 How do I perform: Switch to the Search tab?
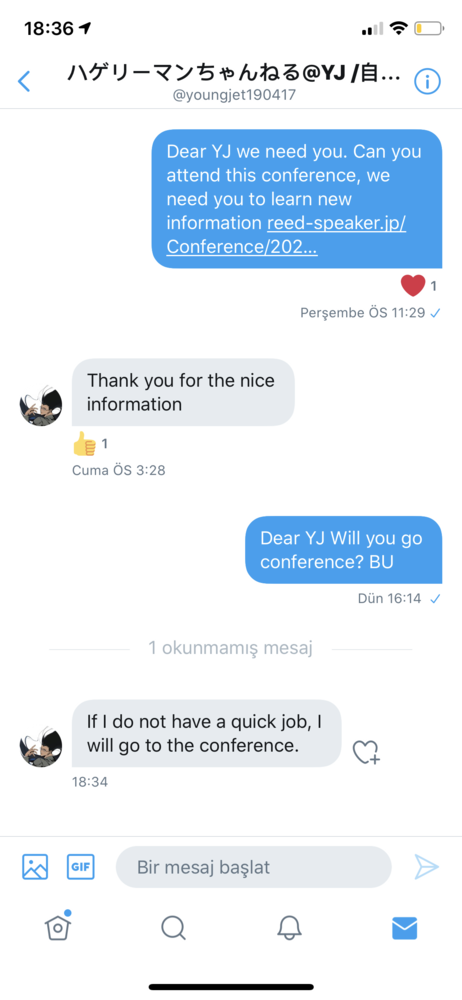pyautogui.click(x=173, y=928)
